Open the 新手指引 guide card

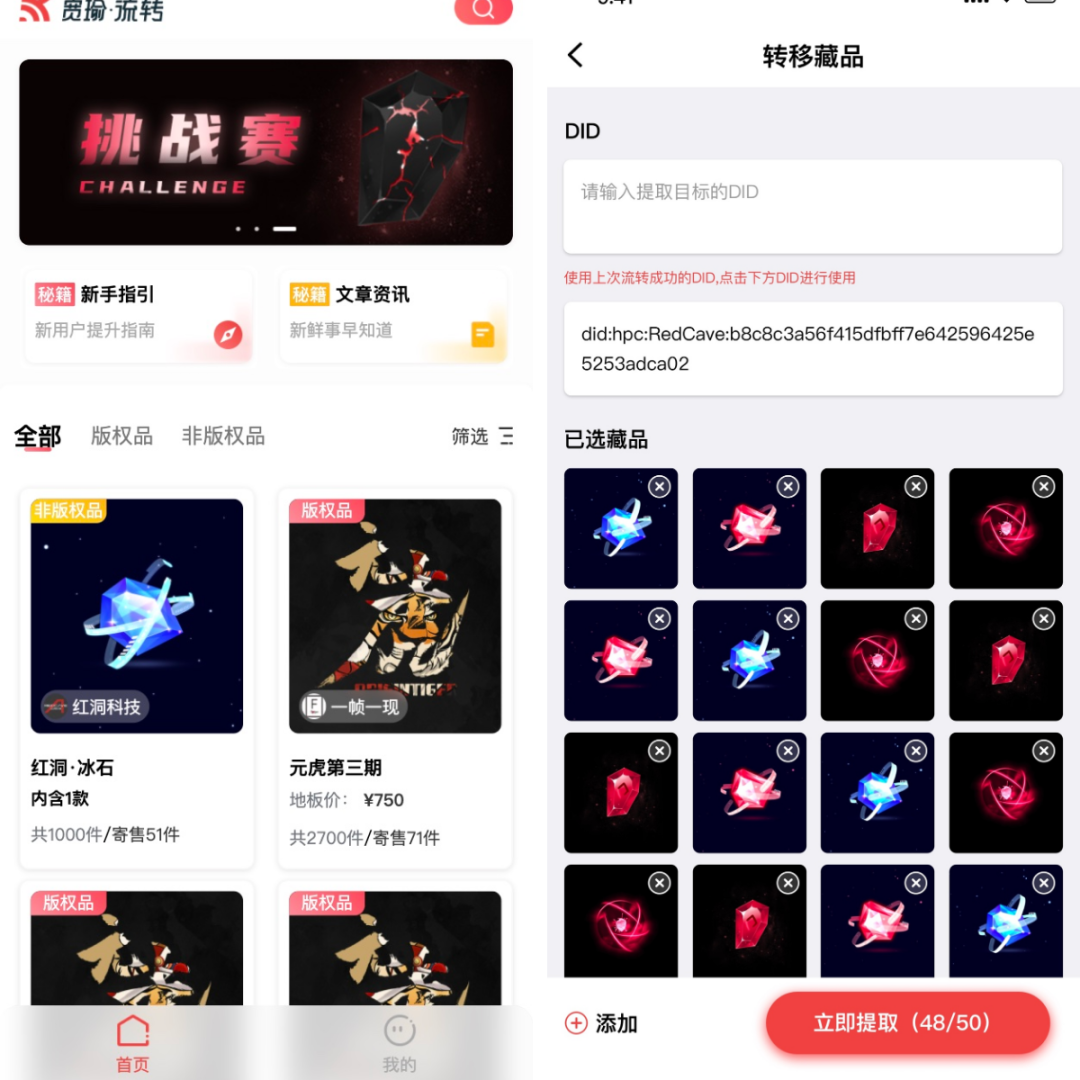(138, 315)
